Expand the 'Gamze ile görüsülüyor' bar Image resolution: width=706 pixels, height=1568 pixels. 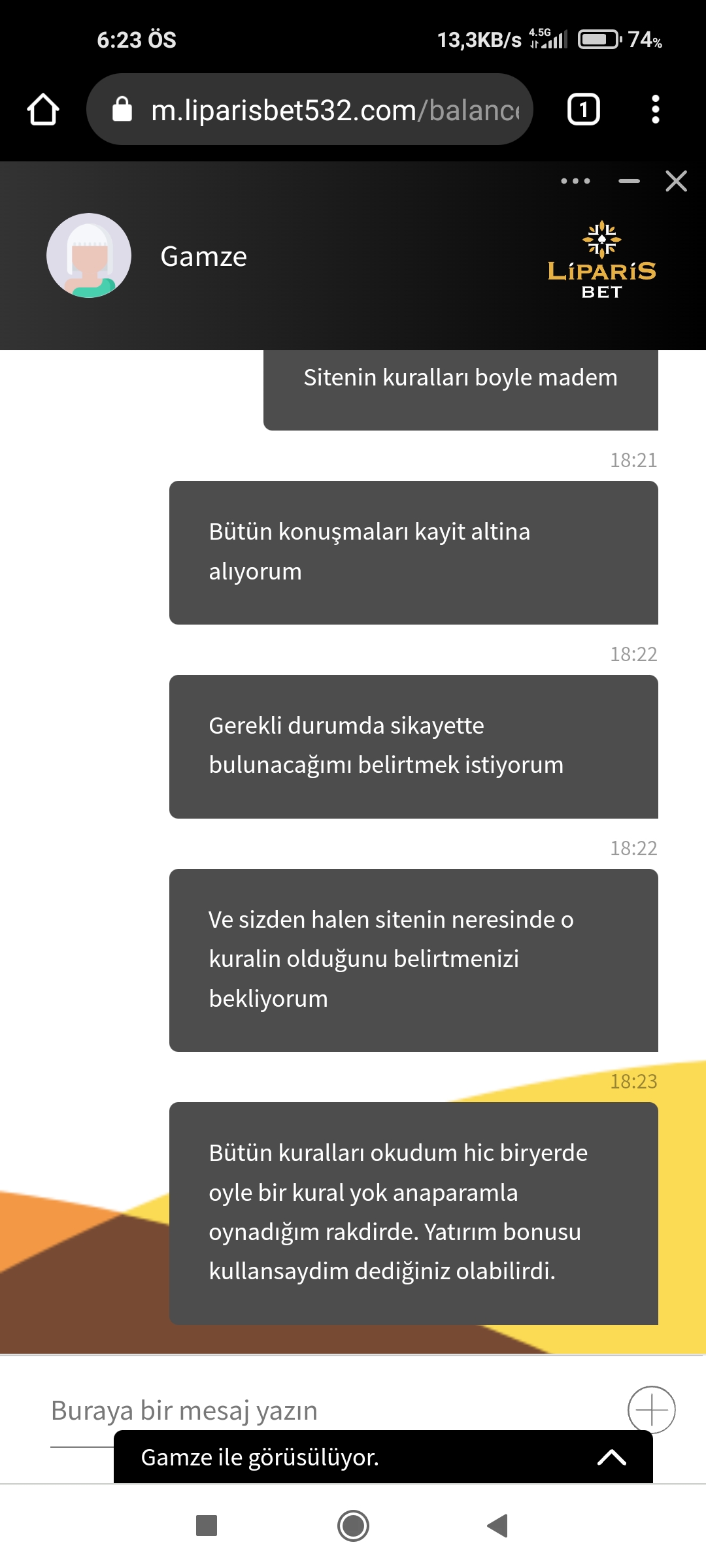click(383, 1457)
